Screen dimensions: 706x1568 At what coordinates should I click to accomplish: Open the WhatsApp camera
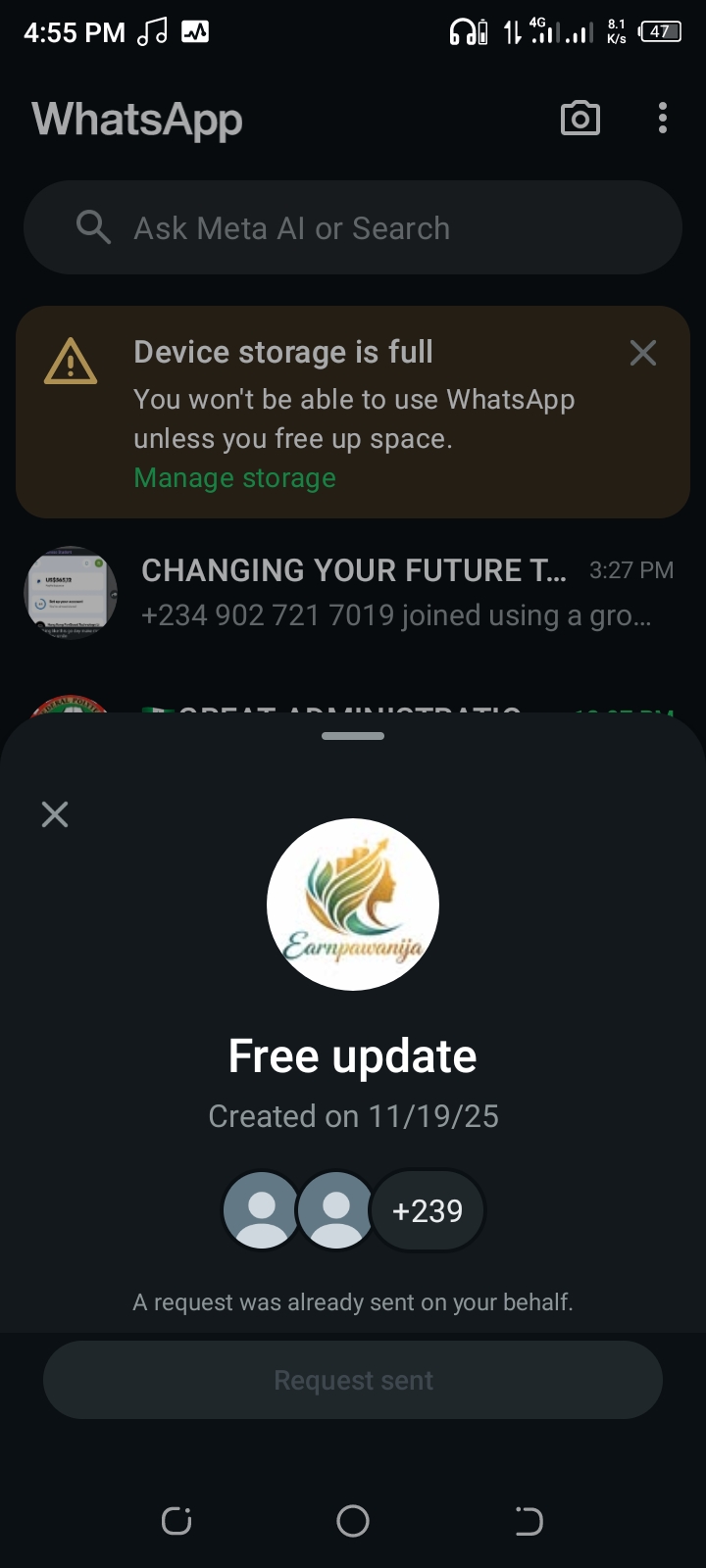tap(580, 119)
